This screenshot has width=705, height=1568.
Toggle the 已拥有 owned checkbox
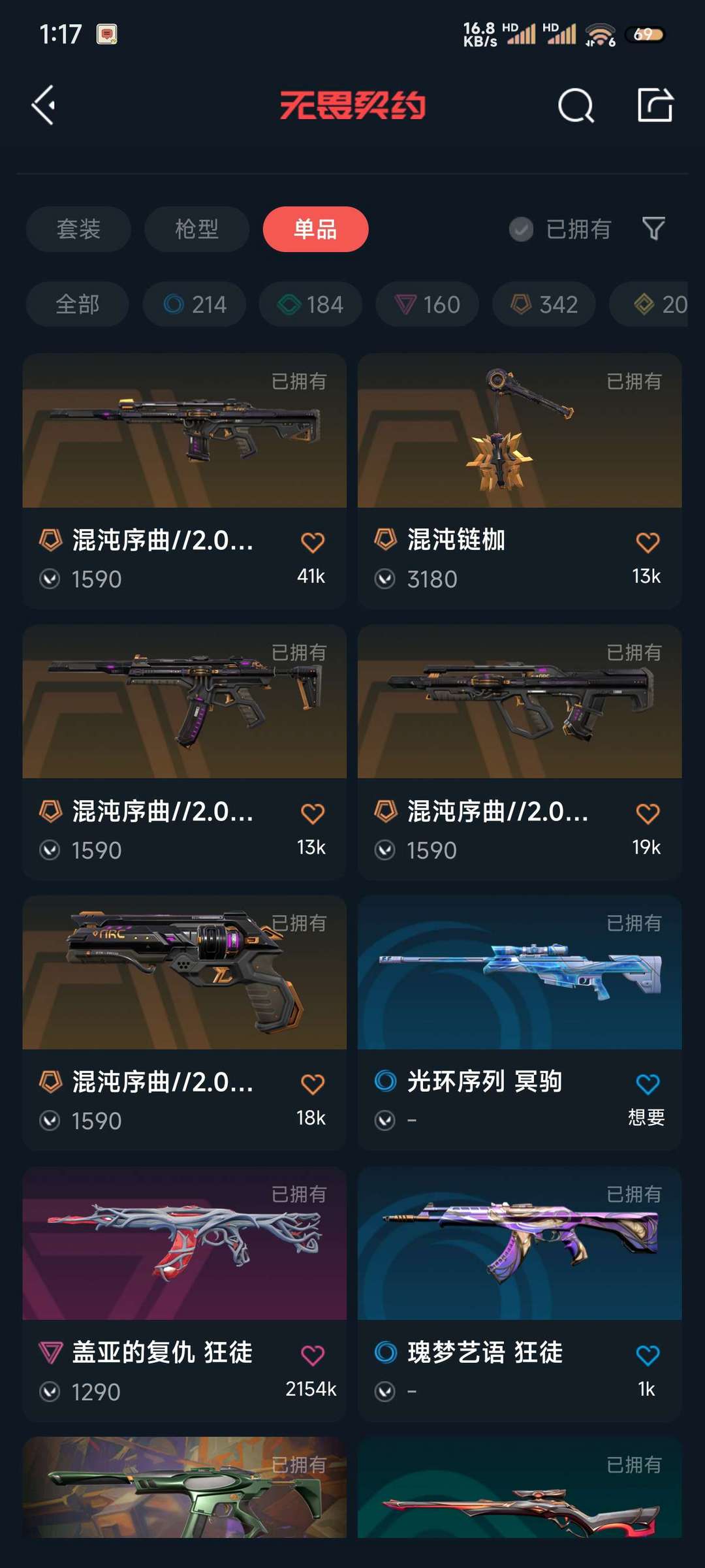[x=522, y=229]
